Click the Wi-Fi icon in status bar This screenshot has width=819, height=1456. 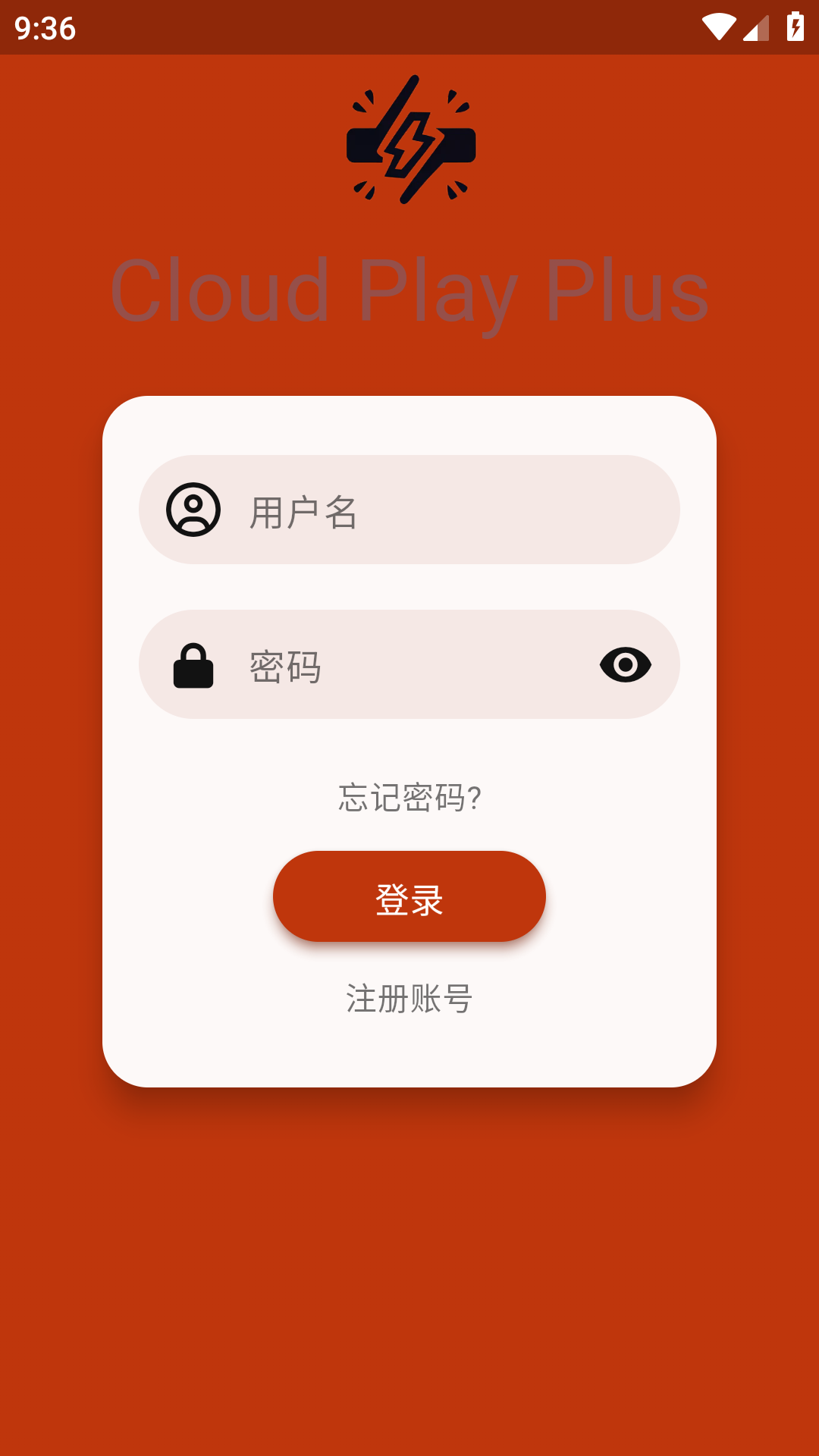[x=717, y=25]
